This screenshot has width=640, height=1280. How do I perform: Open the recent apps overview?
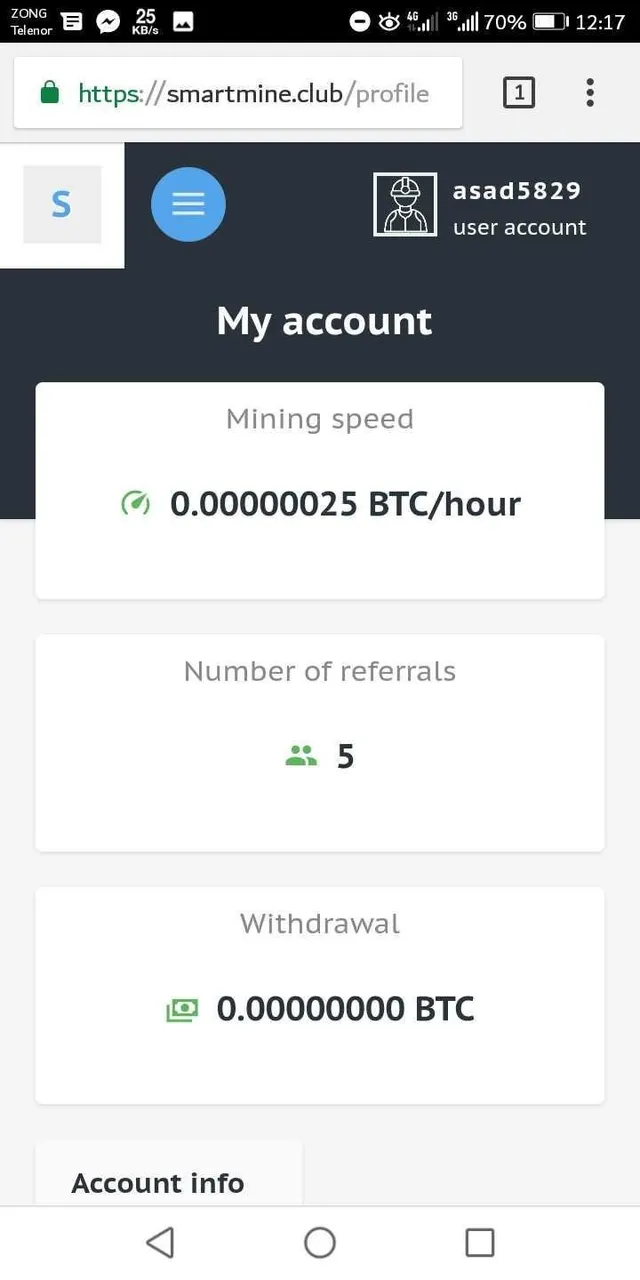[480, 1242]
